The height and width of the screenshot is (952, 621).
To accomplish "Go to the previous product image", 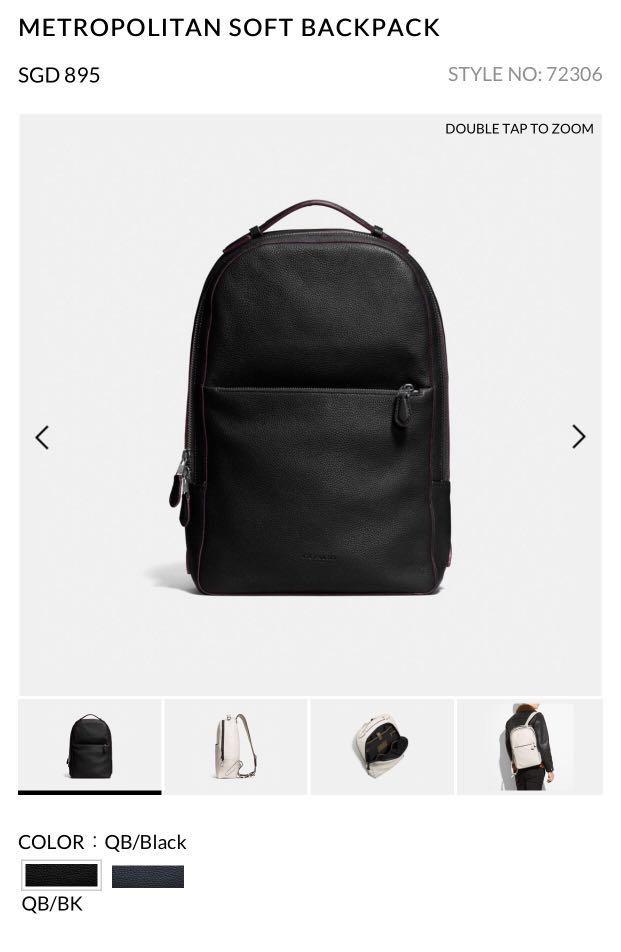I will click(x=42, y=437).
